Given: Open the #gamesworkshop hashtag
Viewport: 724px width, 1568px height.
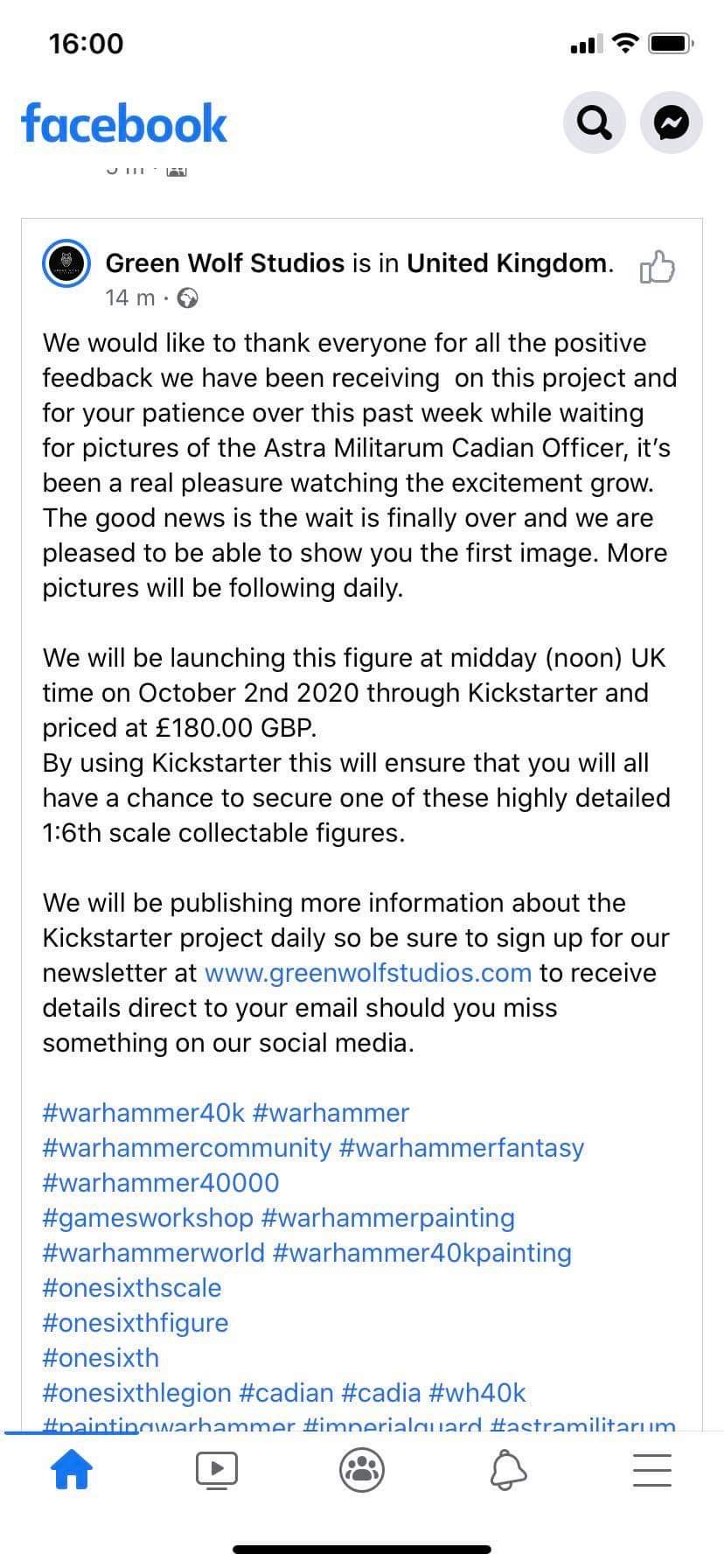Looking at the screenshot, I should (x=148, y=1218).
